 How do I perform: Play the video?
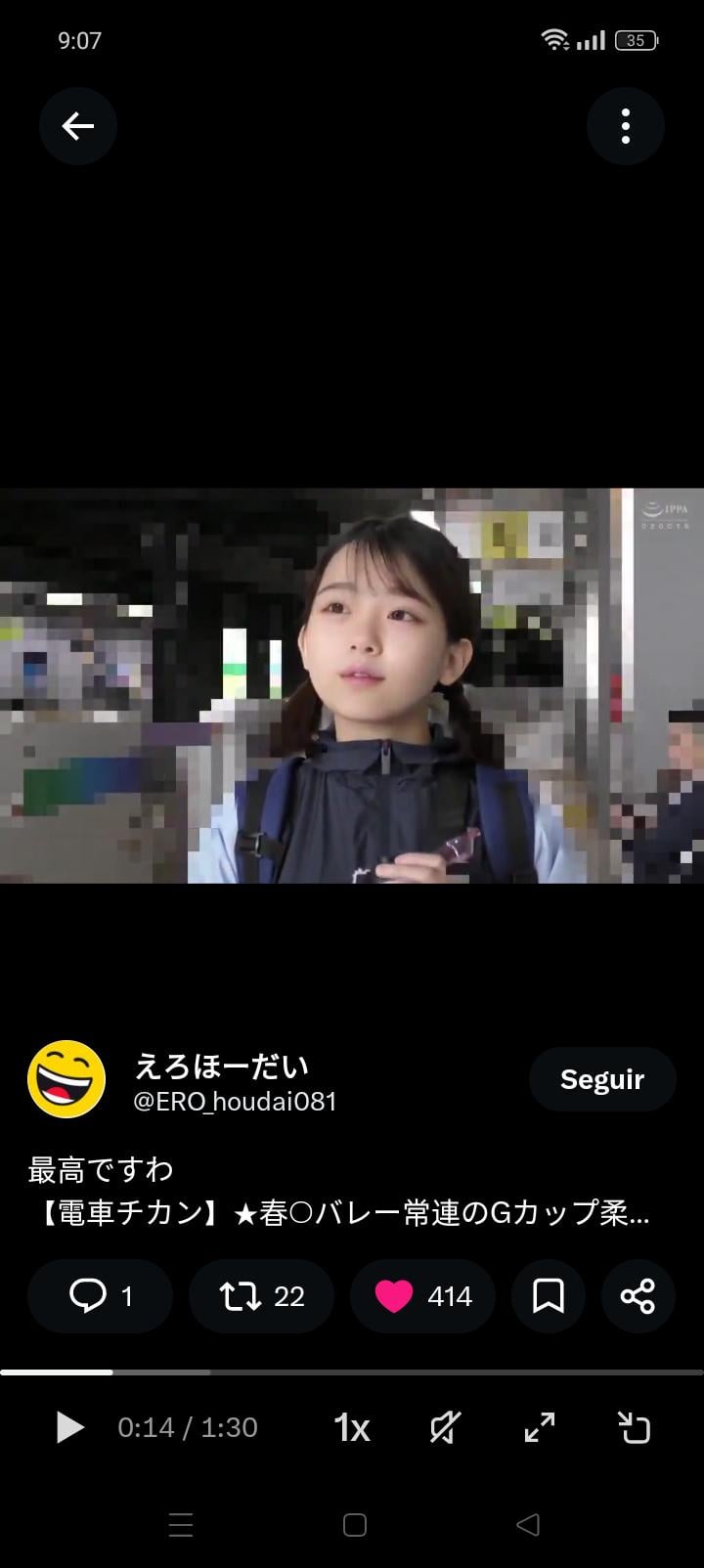click(x=68, y=1427)
